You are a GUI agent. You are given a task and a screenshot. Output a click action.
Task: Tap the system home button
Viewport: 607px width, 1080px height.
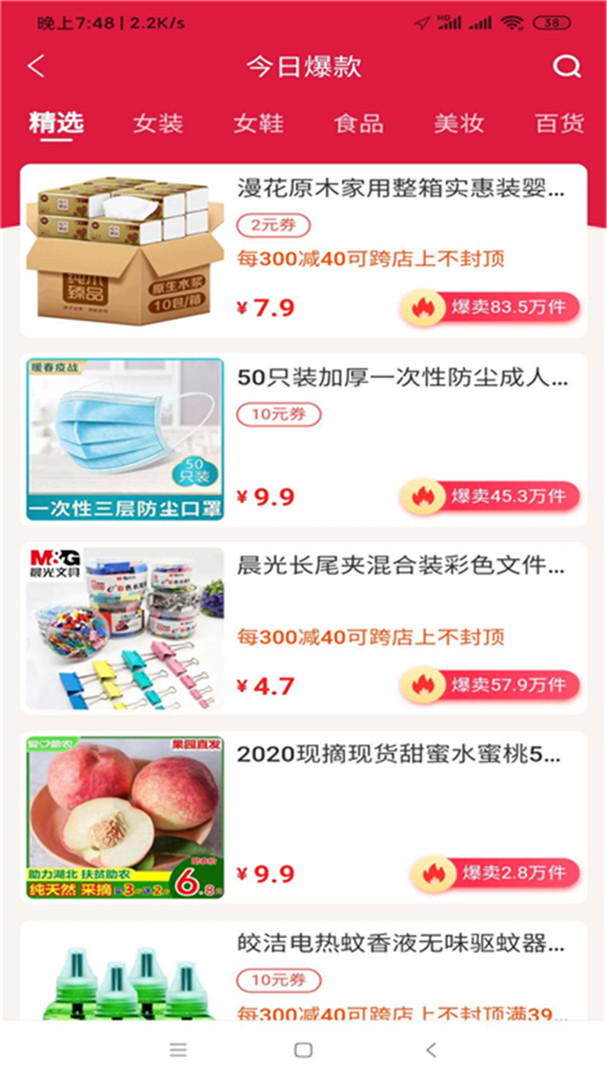pyautogui.click(x=303, y=1050)
